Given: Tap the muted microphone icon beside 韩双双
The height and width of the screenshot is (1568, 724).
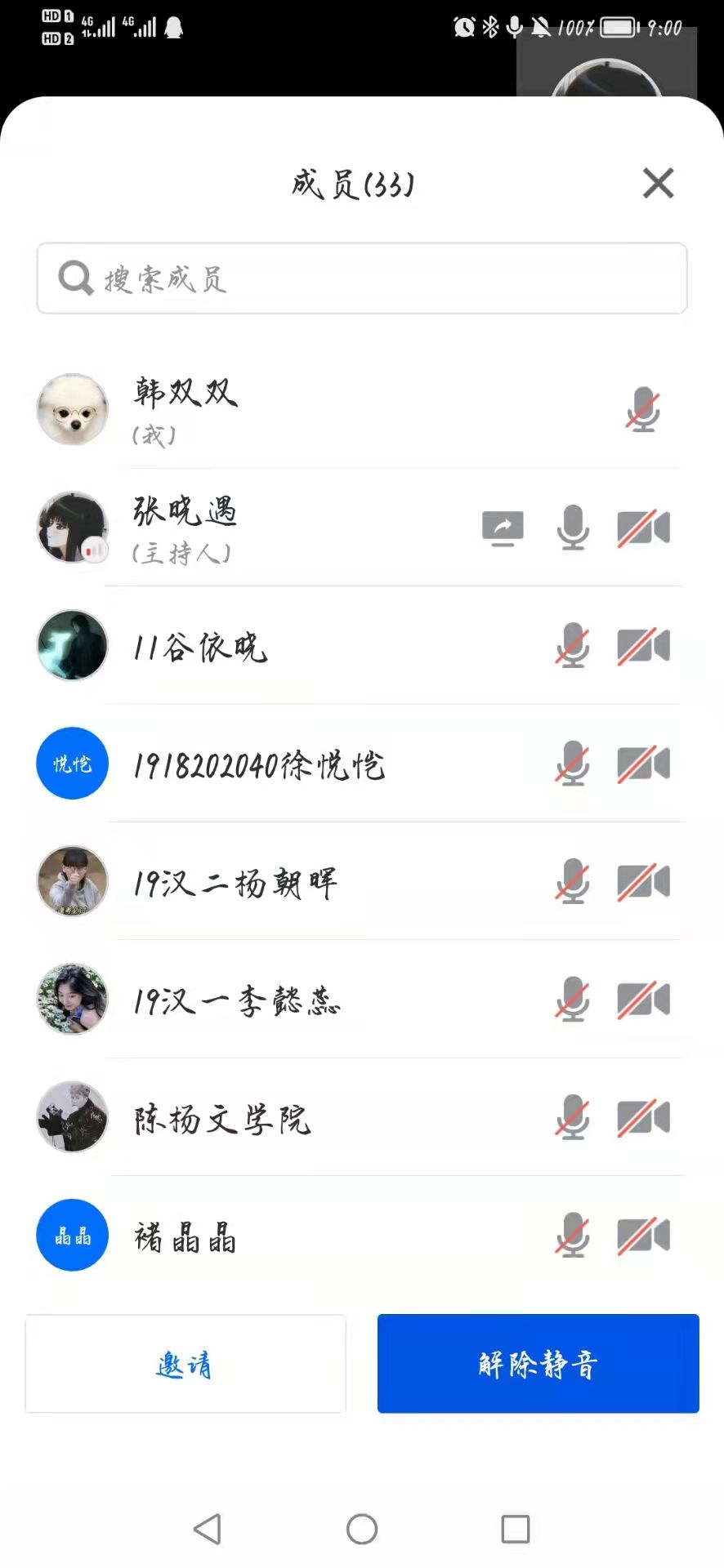Looking at the screenshot, I should tap(643, 409).
